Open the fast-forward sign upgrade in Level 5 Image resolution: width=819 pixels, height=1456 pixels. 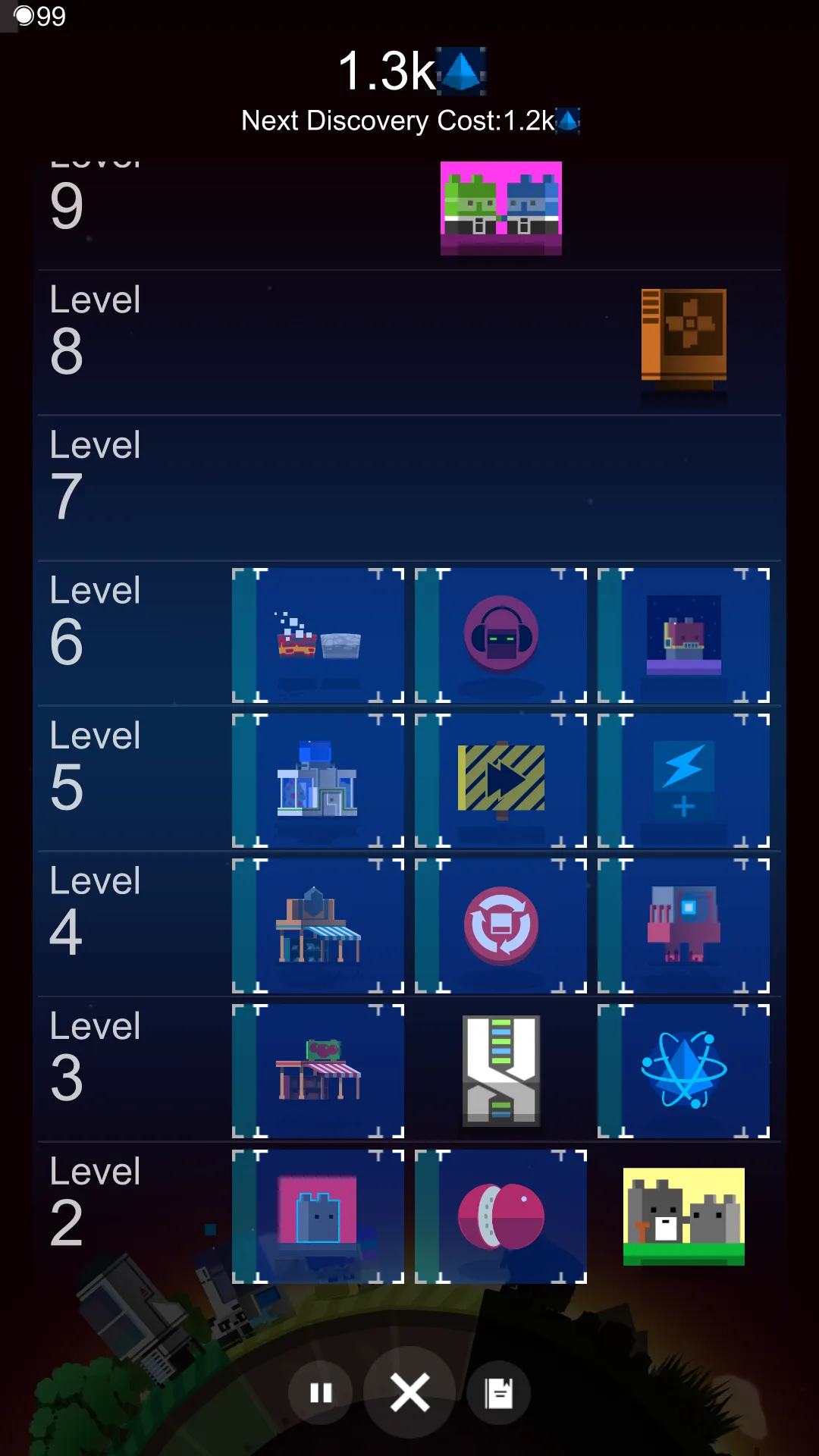coord(500,780)
